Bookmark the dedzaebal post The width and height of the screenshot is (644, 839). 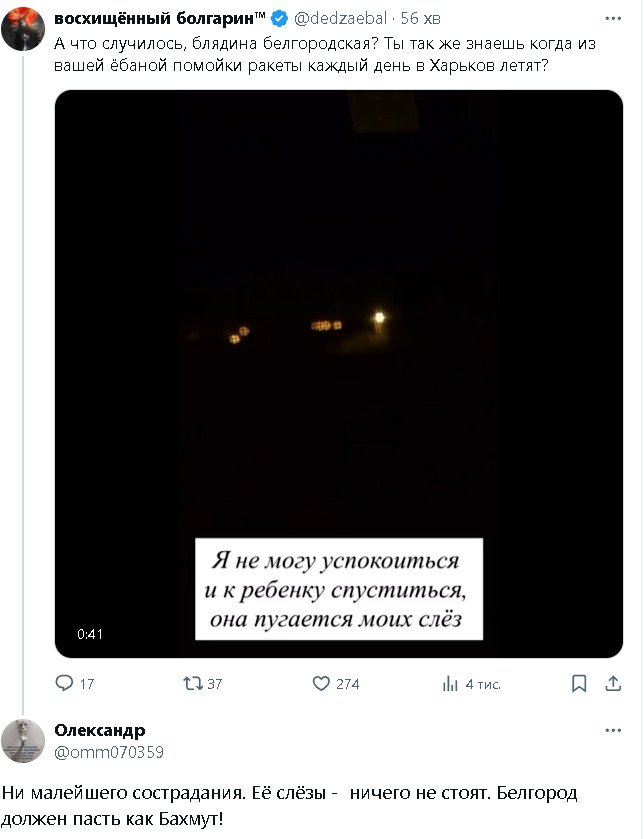pyautogui.click(x=578, y=684)
